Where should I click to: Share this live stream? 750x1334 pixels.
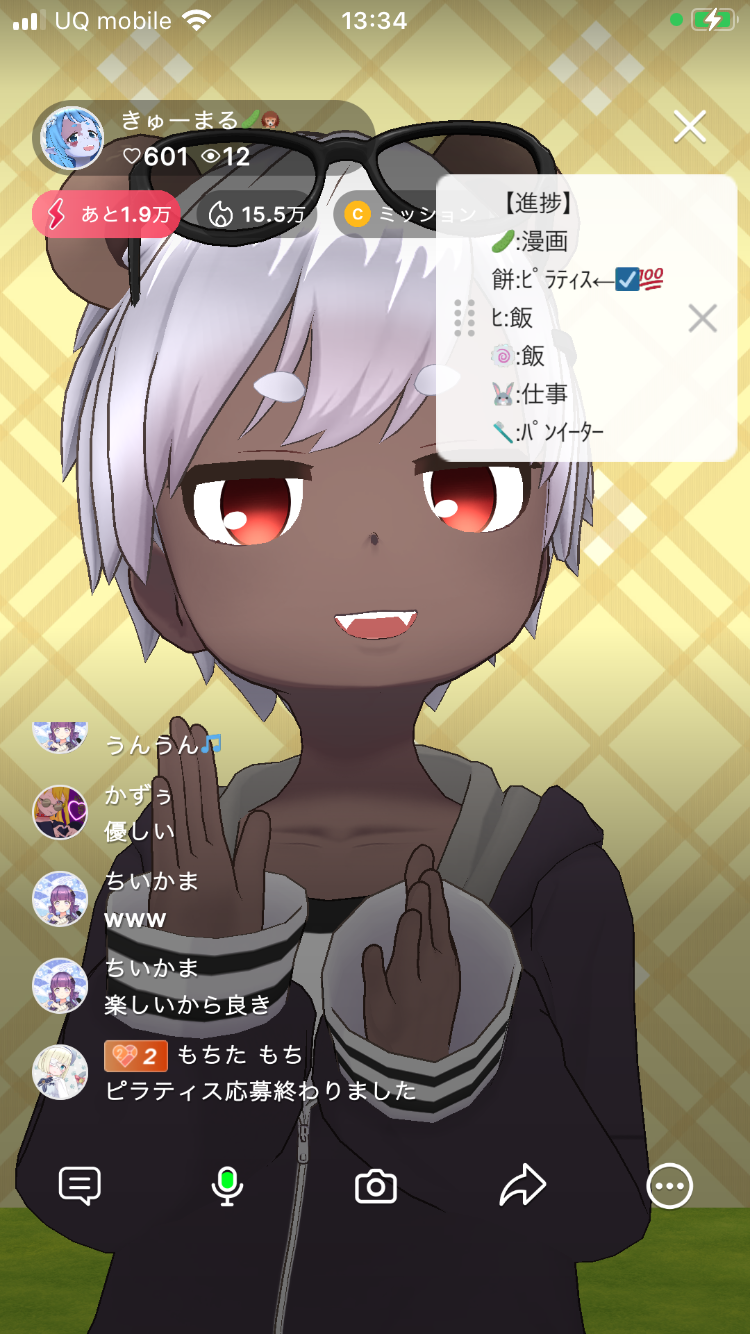click(522, 1186)
